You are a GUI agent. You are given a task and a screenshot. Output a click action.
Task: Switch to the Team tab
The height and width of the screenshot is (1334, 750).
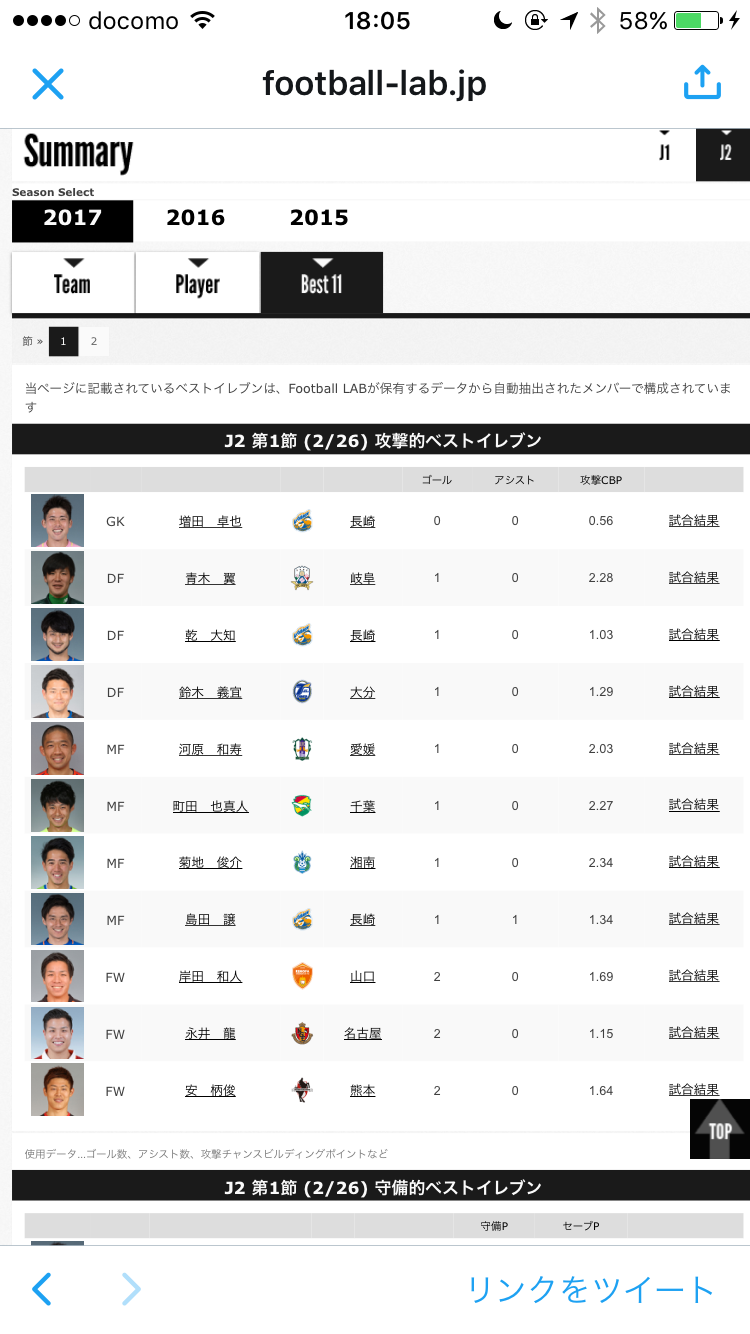72,283
